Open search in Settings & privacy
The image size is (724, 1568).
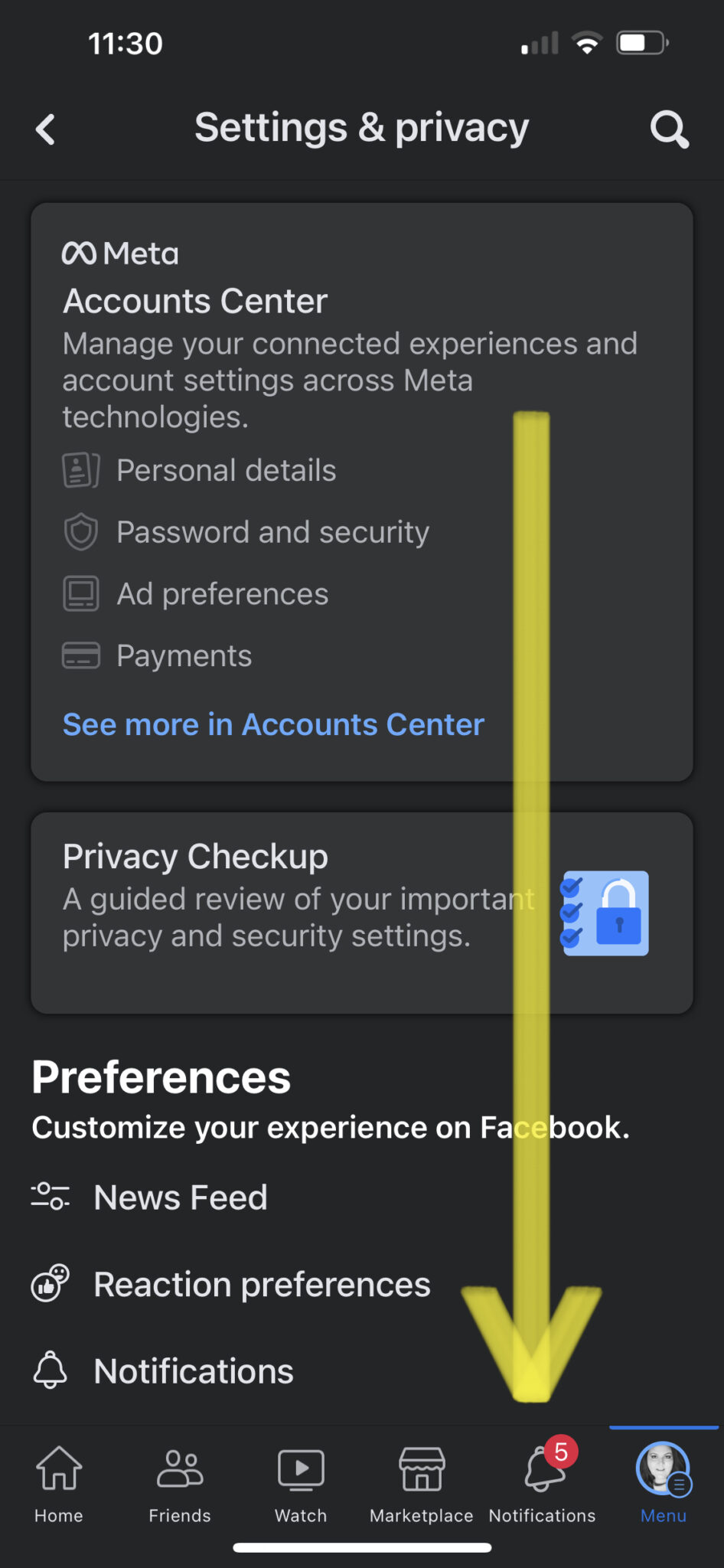[x=670, y=129]
